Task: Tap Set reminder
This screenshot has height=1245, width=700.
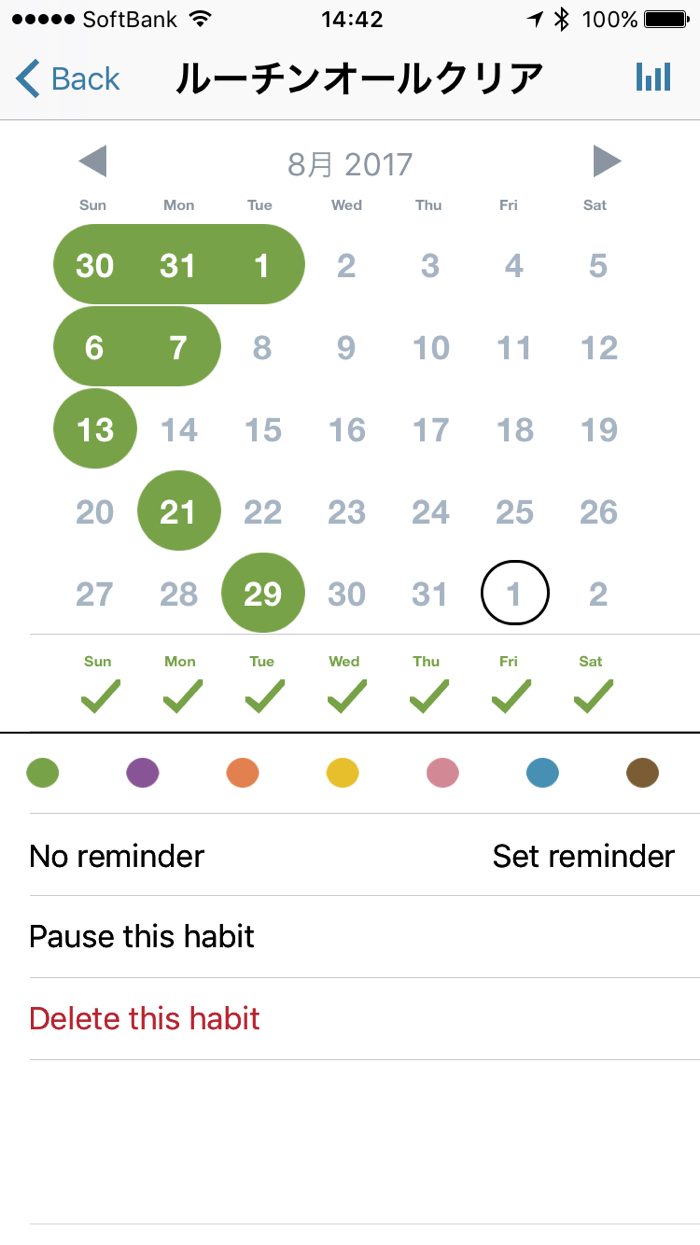Action: tap(583, 856)
